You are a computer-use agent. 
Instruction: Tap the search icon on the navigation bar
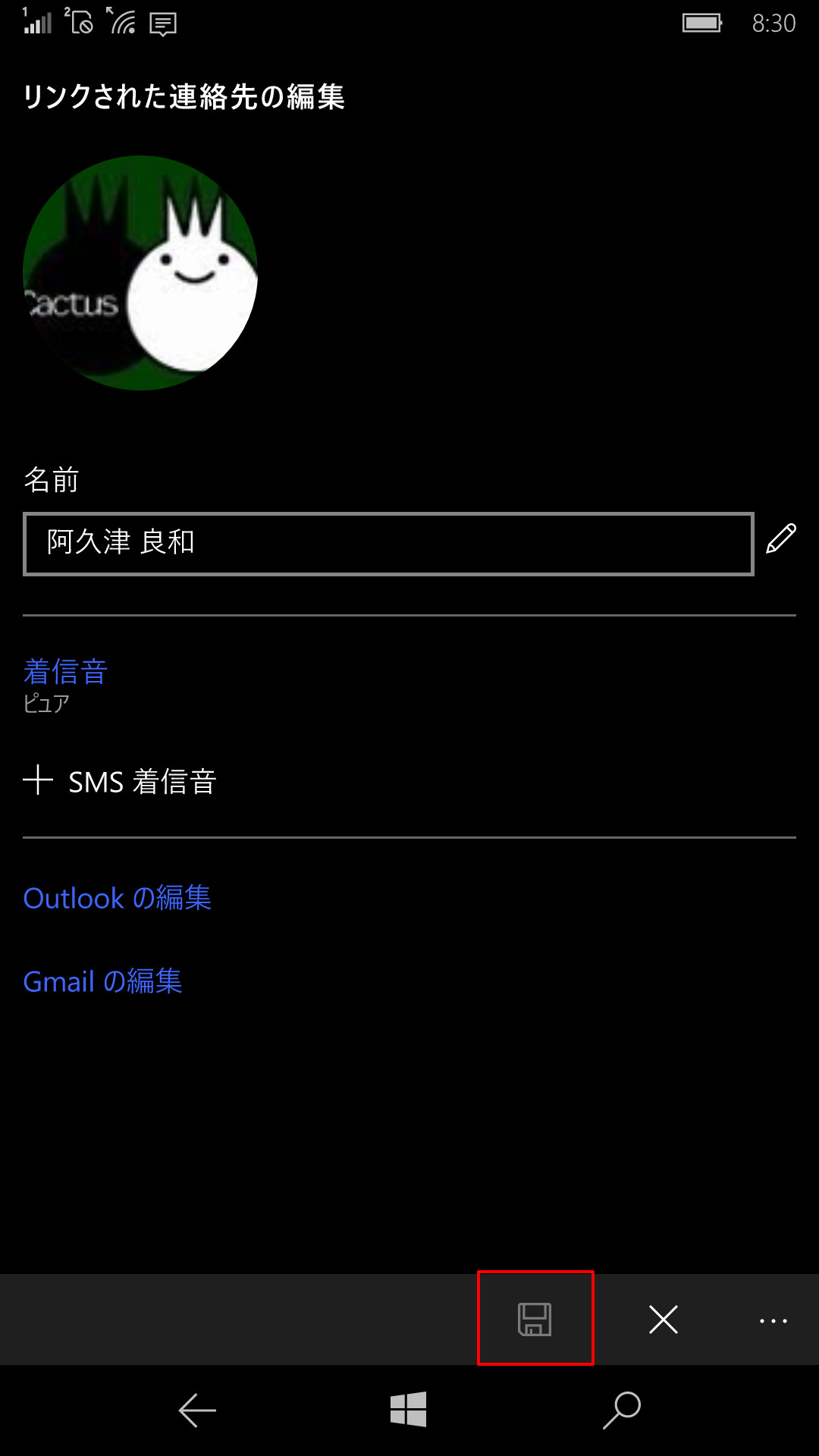click(620, 1409)
